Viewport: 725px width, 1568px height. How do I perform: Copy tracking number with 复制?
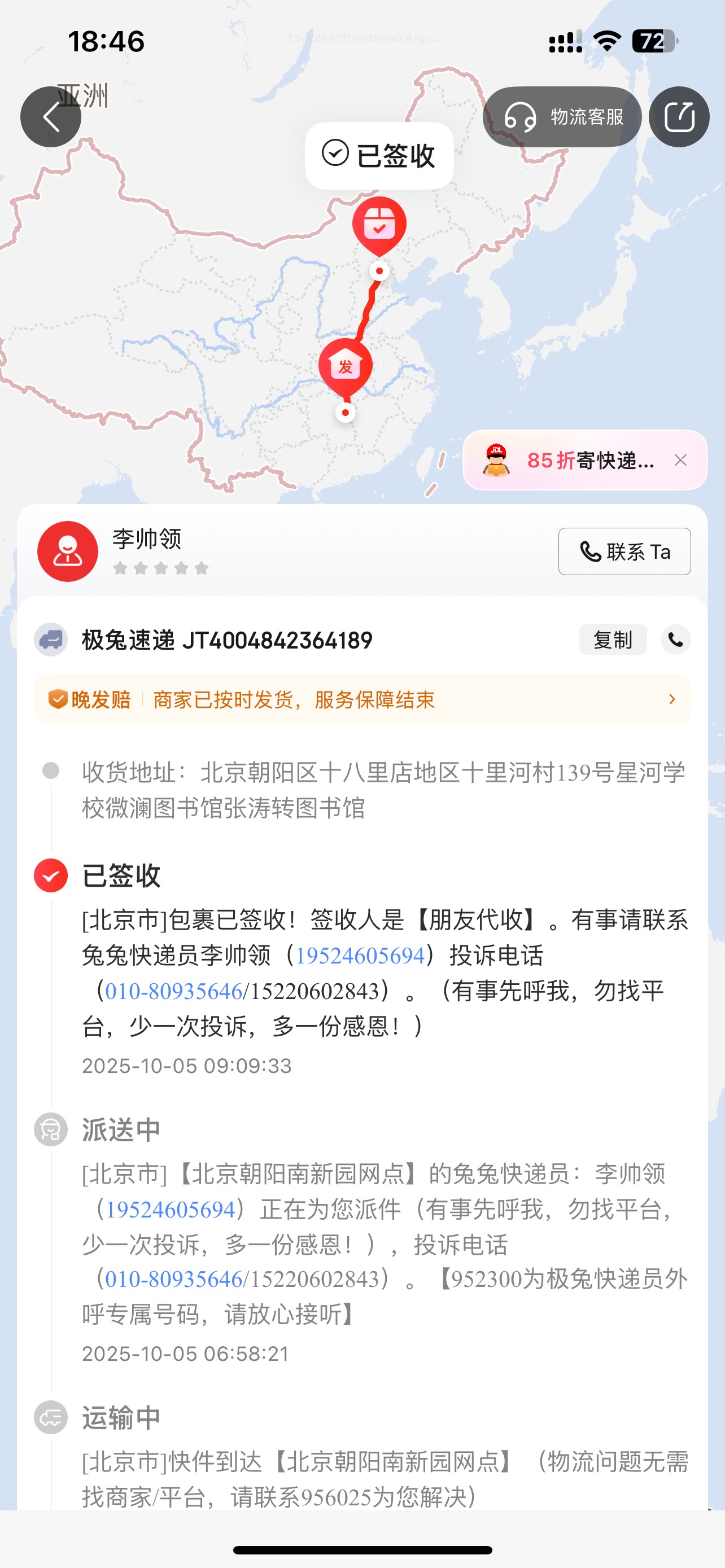pos(613,640)
